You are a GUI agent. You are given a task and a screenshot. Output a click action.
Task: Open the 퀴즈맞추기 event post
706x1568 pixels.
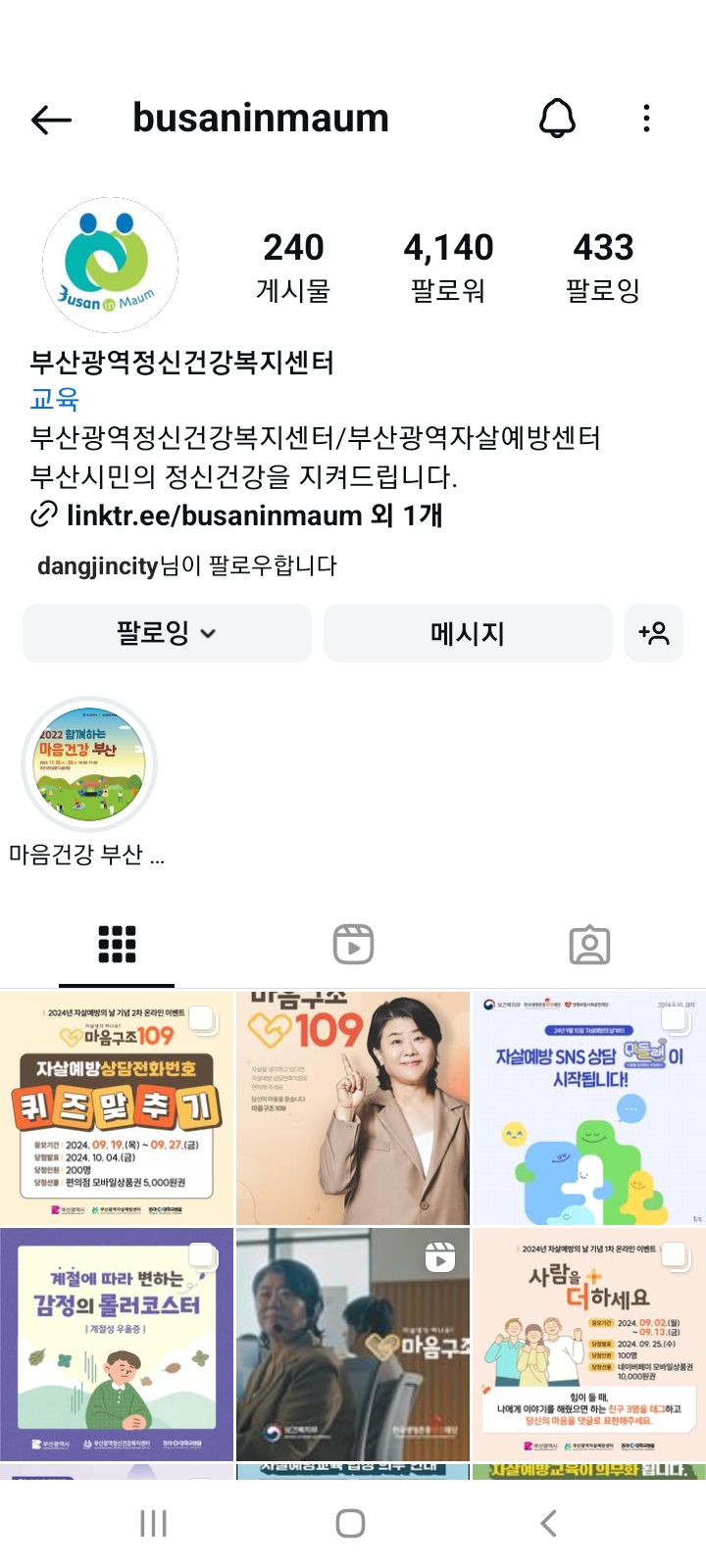pos(117,1108)
